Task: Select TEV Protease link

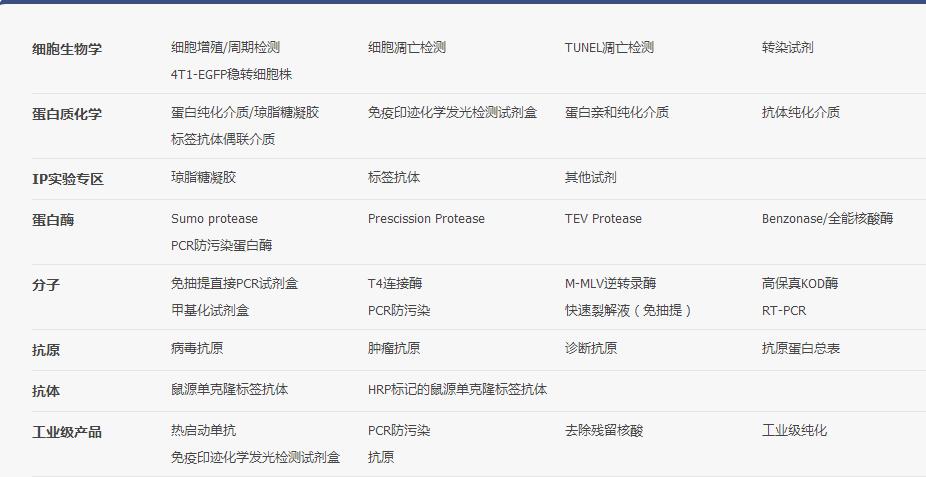Action: pos(603,218)
